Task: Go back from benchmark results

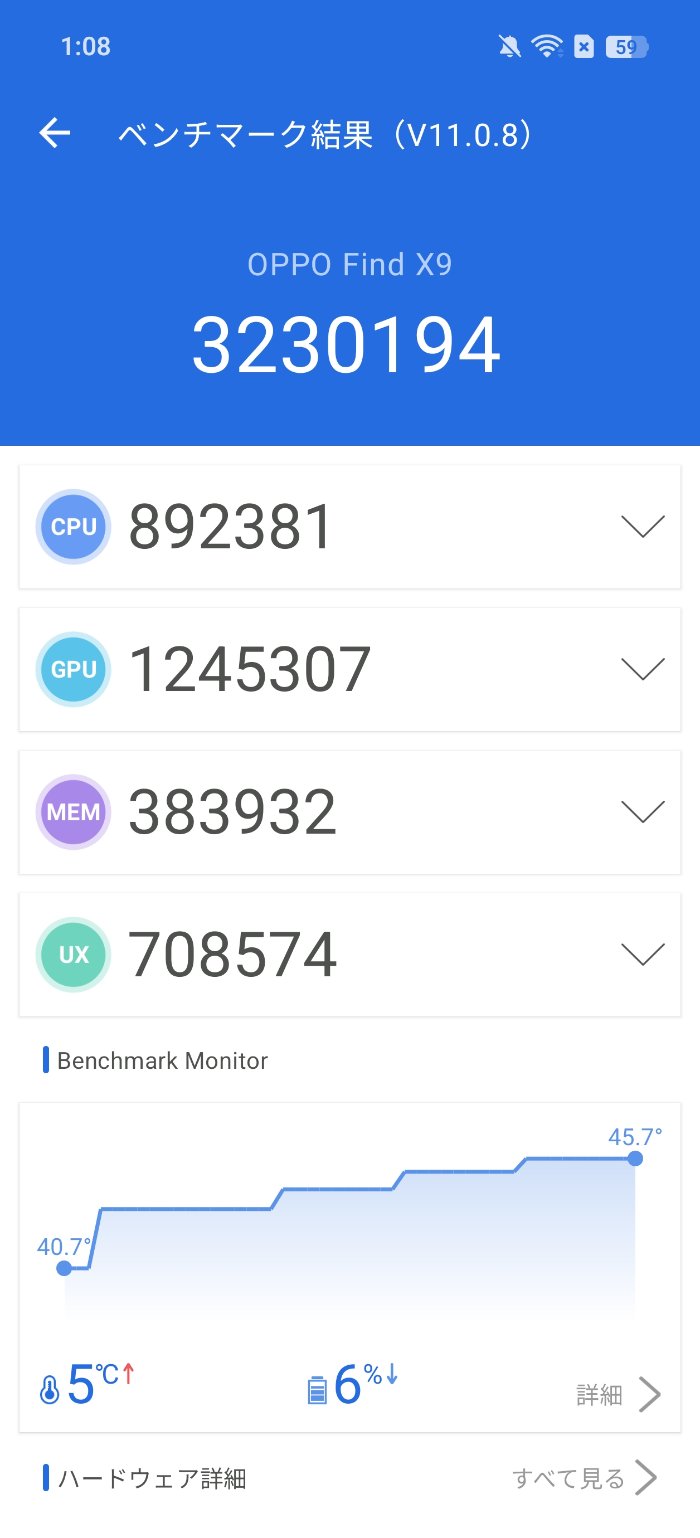Action: coord(55,134)
